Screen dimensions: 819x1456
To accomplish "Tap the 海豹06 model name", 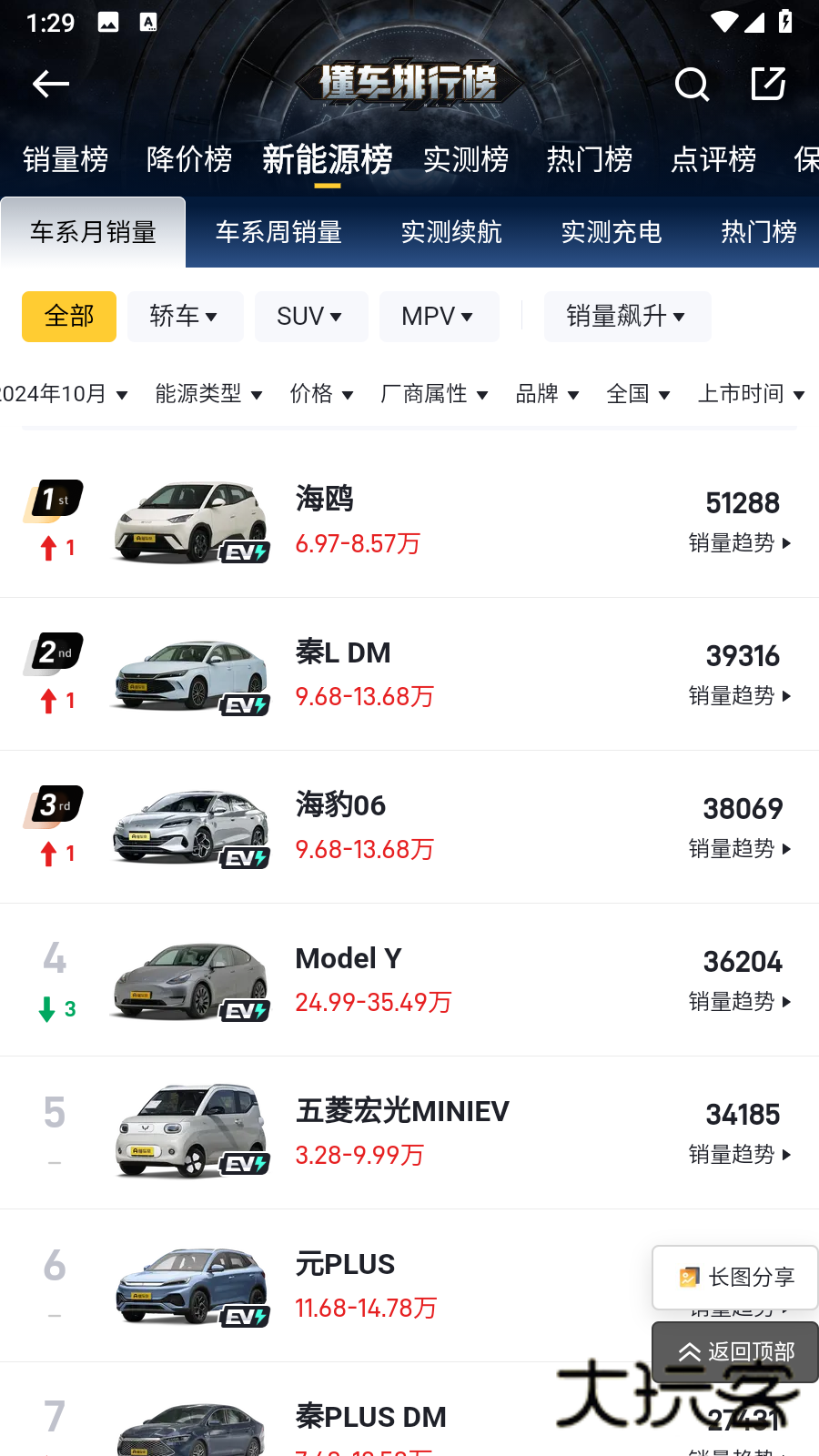I will click(x=340, y=804).
